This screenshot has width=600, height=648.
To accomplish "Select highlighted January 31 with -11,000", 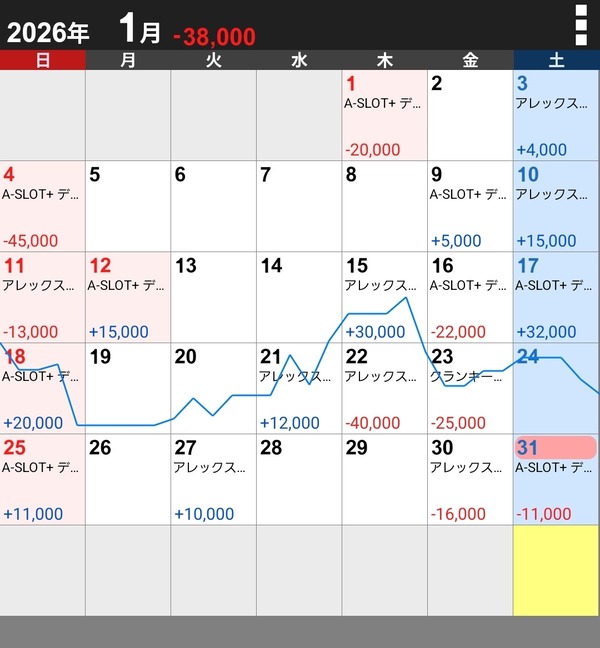I will click(x=556, y=479).
